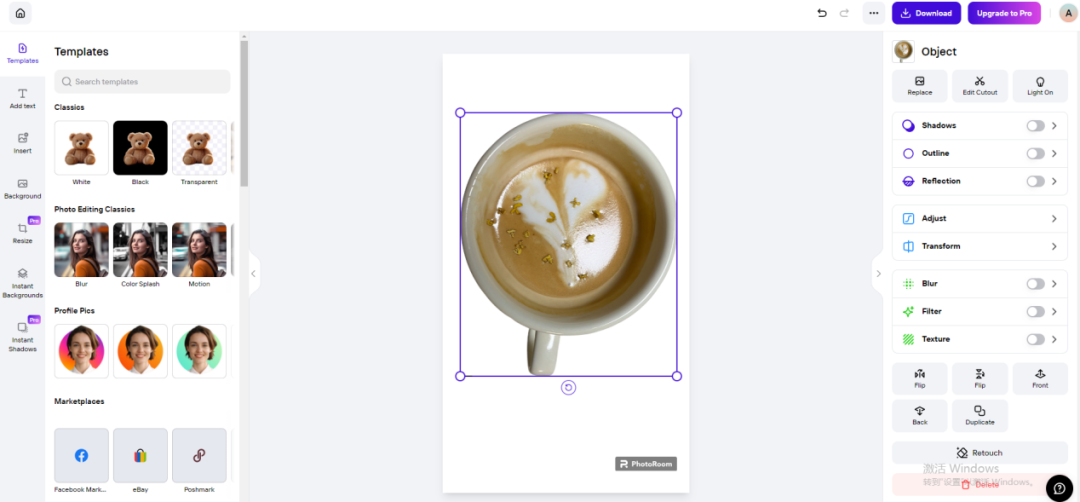Open the three-dot more options menu
The image size is (1080, 502).
tap(873, 13)
